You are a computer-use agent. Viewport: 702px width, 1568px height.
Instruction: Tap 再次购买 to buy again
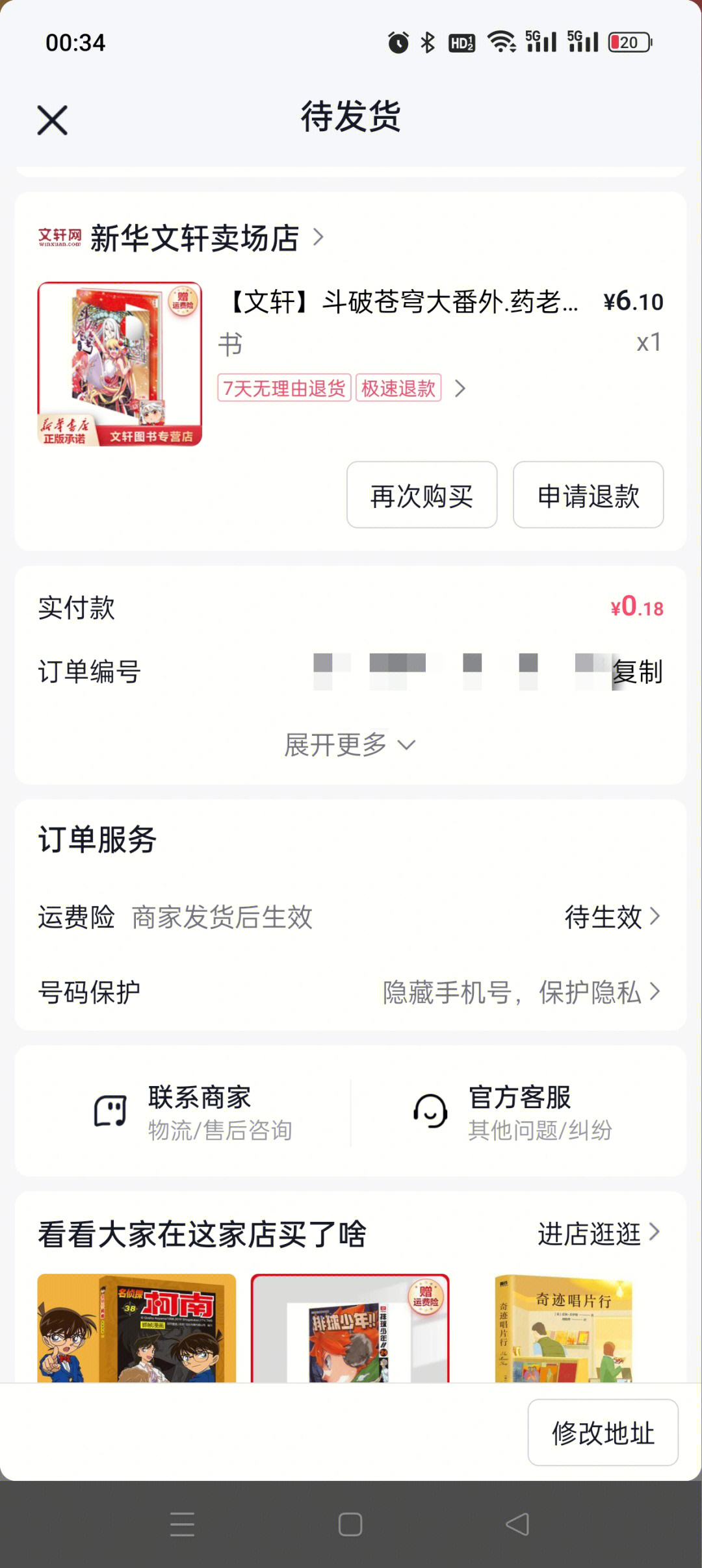(x=422, y=496)
